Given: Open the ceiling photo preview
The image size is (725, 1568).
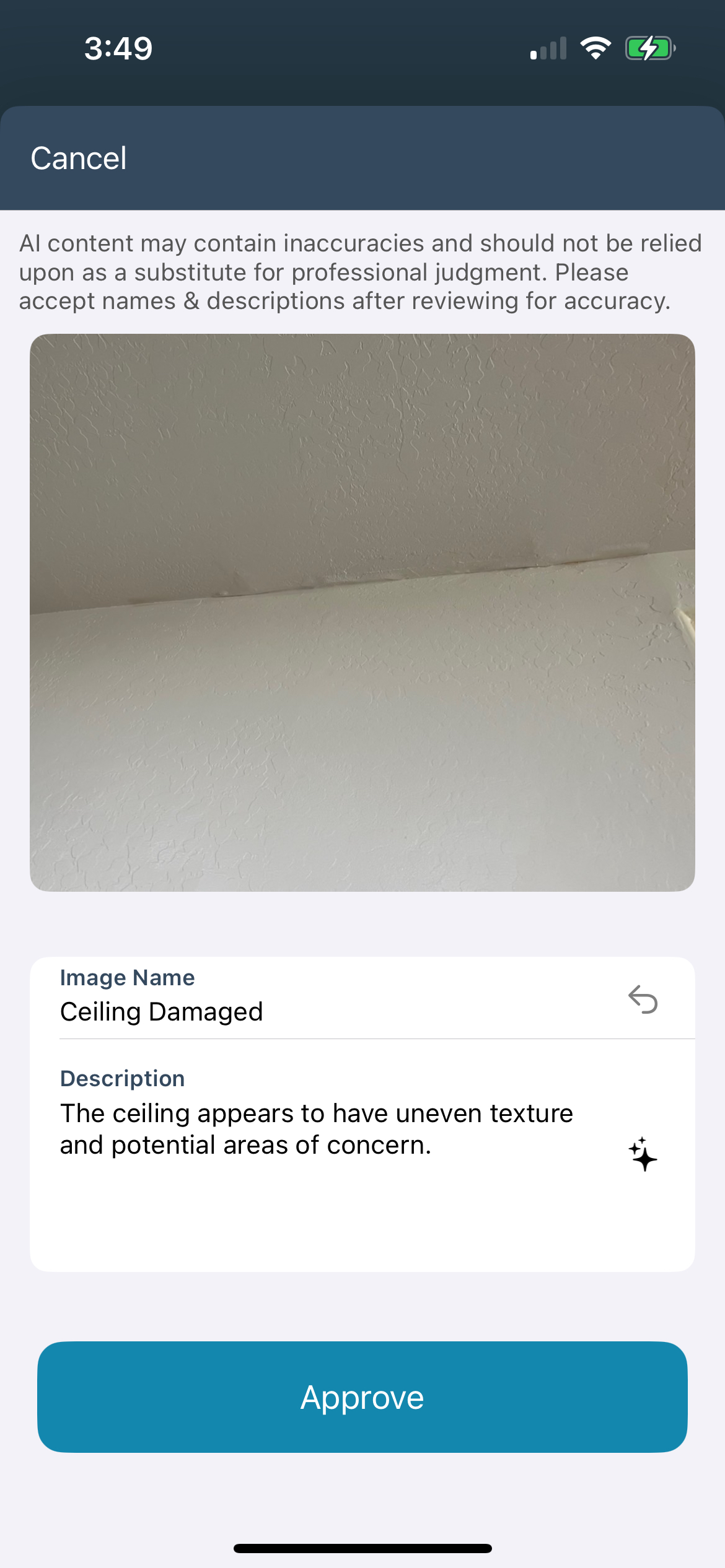Looking at the screenshot, I should 362,612.
